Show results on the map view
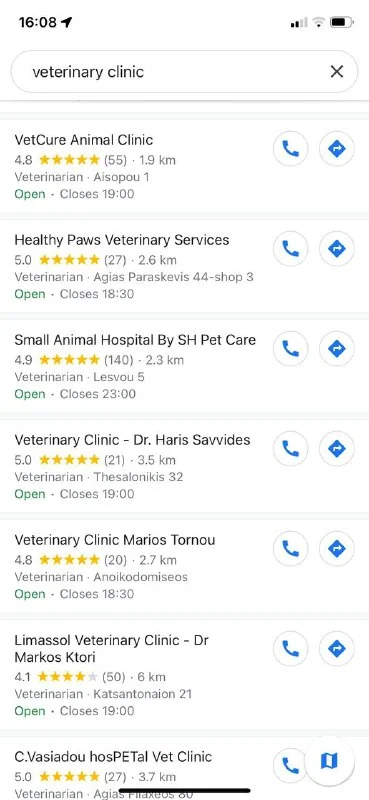 (x=329, y=761)
